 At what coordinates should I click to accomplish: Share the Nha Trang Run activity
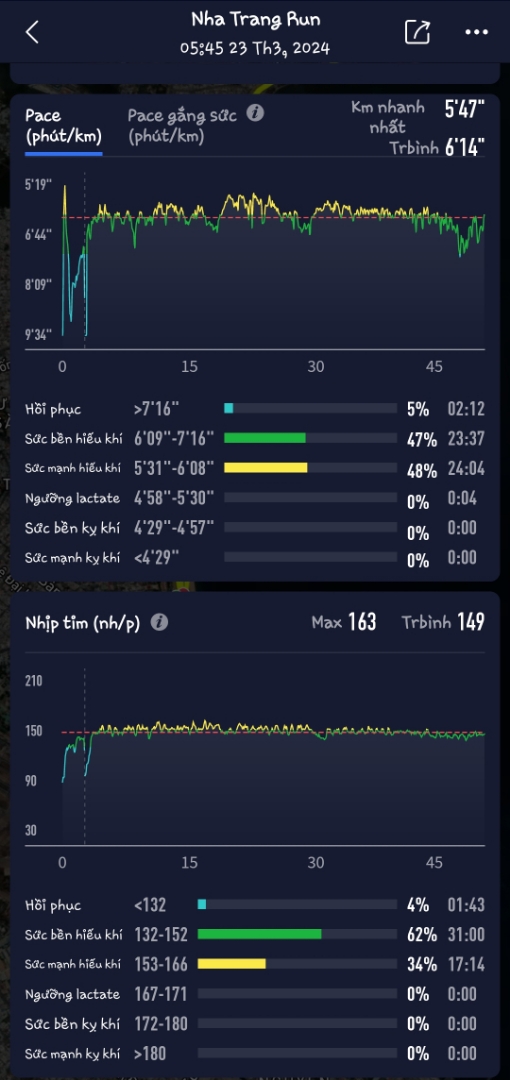point(418,32)
